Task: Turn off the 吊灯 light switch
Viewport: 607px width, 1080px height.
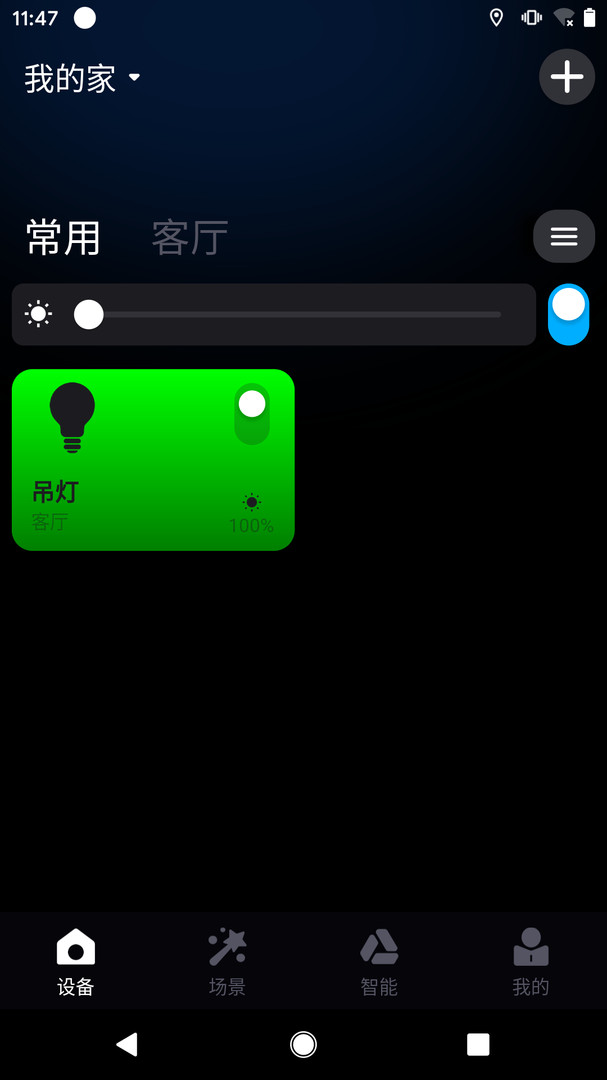Action: 252,413
